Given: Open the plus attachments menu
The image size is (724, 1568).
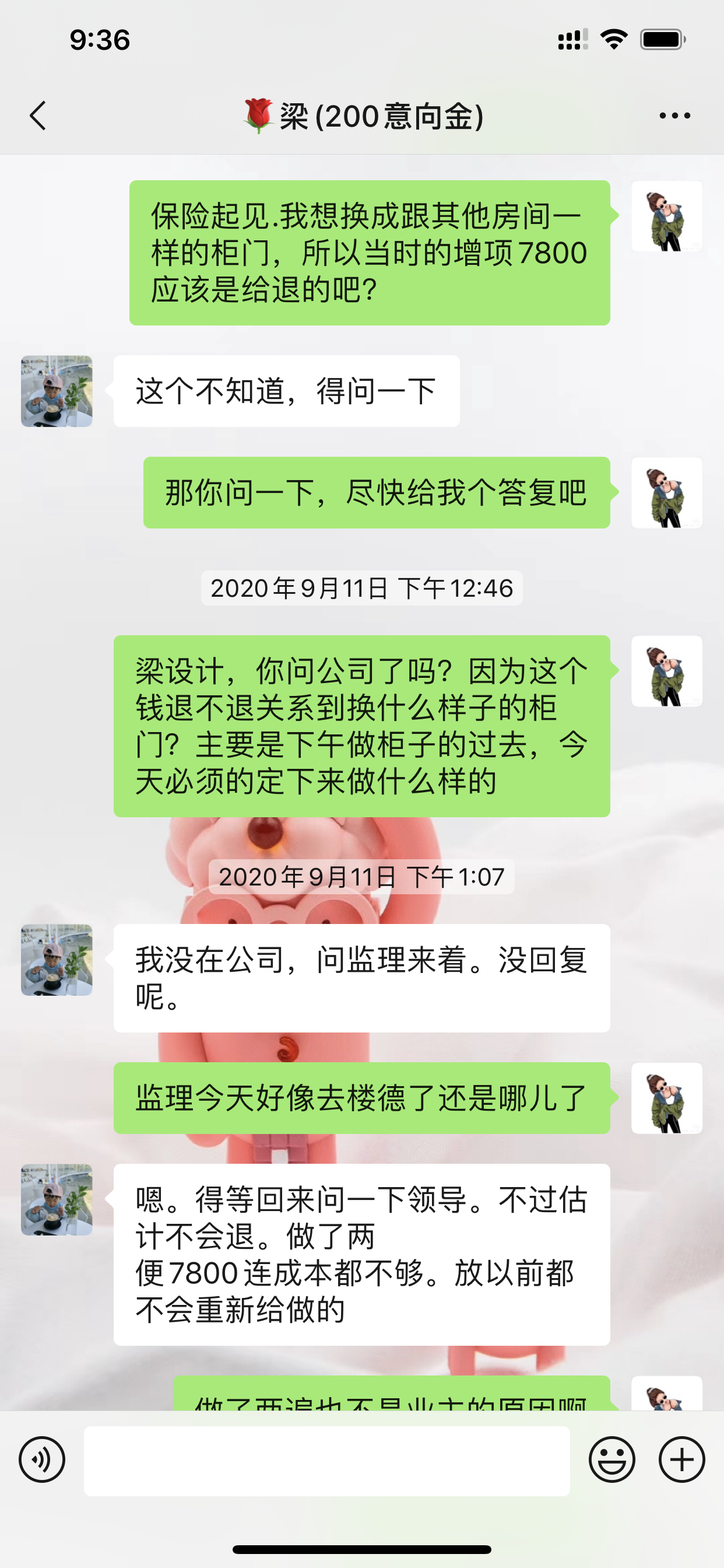Looking at the screenshot, I should pos(681,1459).
